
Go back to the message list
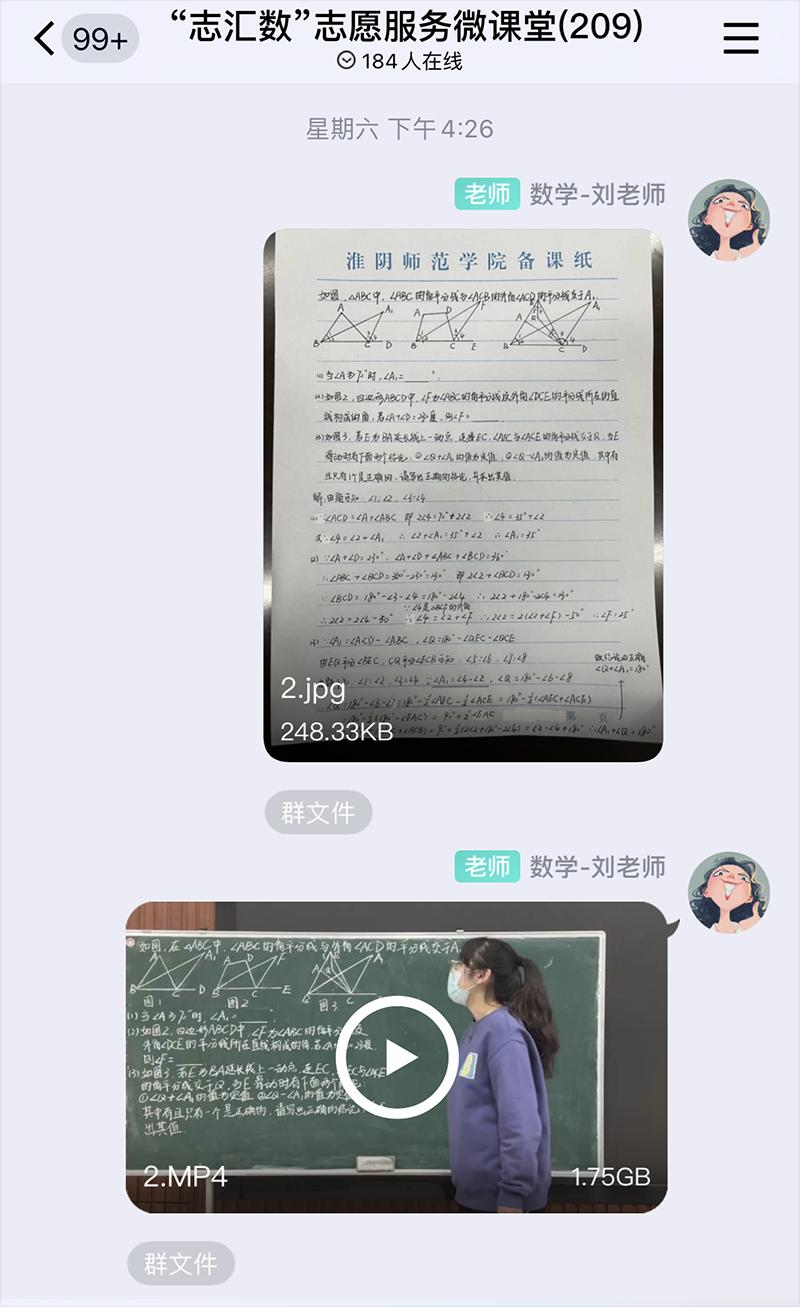click(45, 40)
